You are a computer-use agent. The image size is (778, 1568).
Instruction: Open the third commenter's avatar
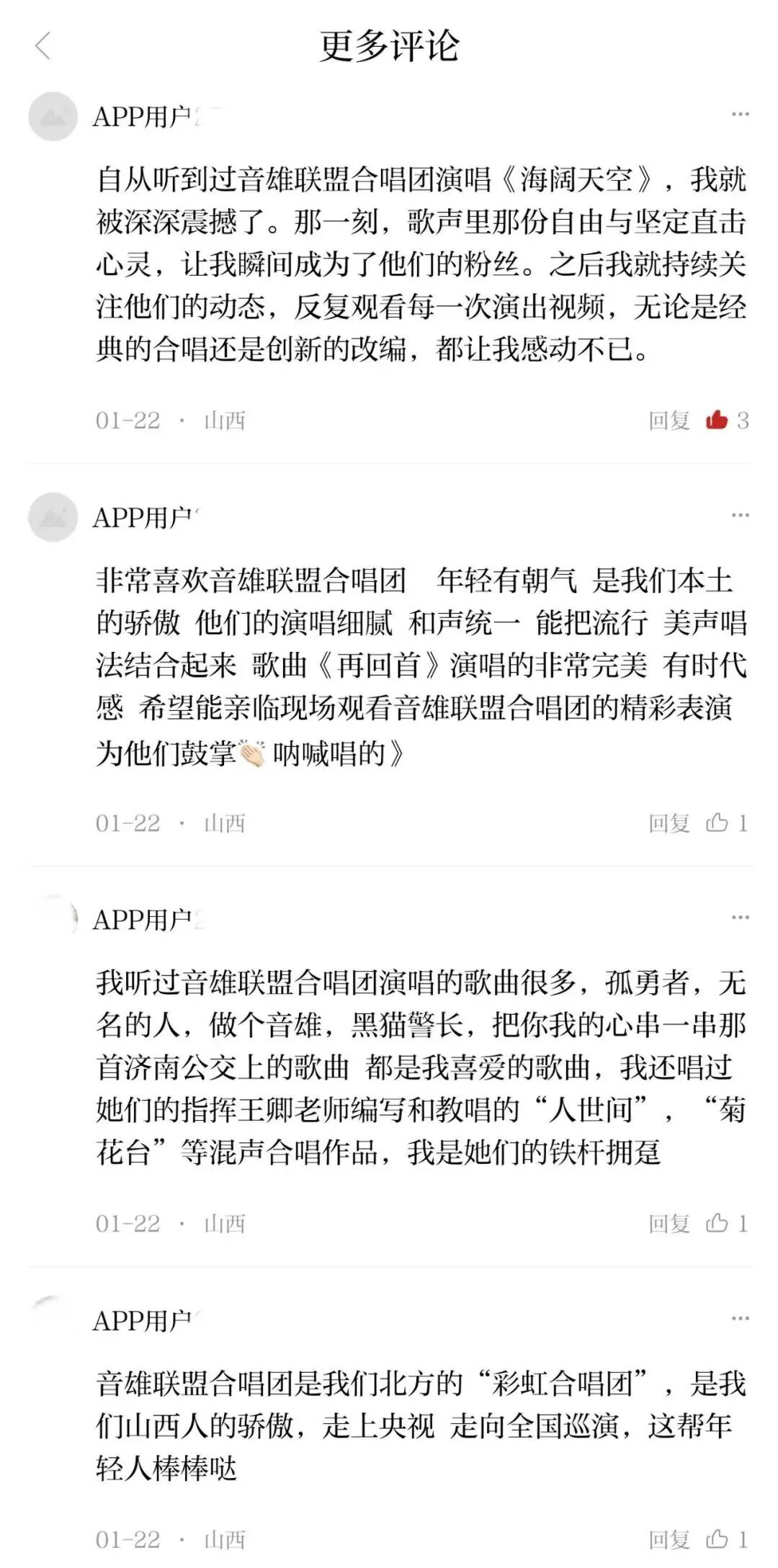coord(54,918)
